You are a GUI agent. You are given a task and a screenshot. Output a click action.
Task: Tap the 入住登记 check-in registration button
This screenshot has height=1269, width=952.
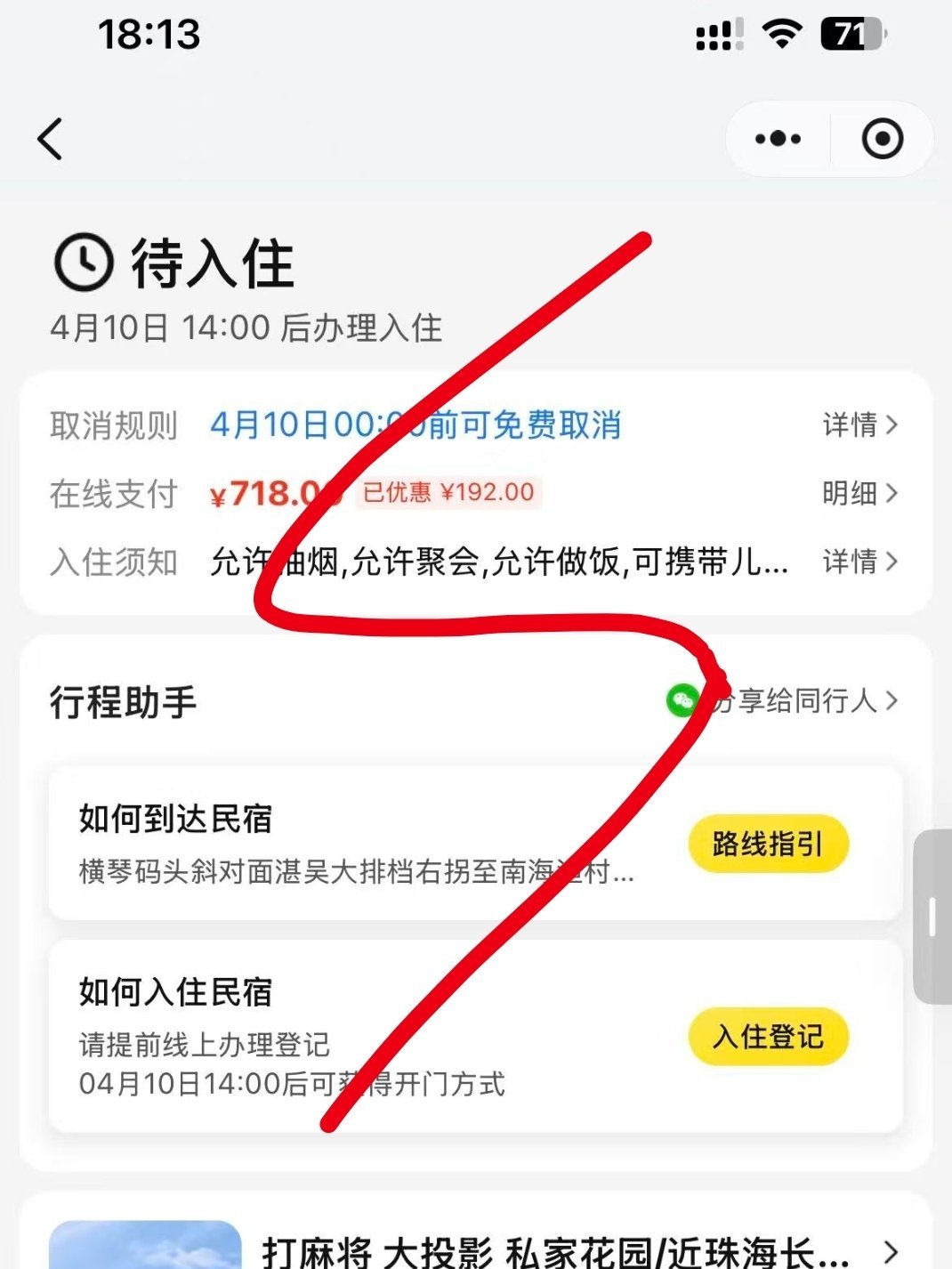point(768,1036)
